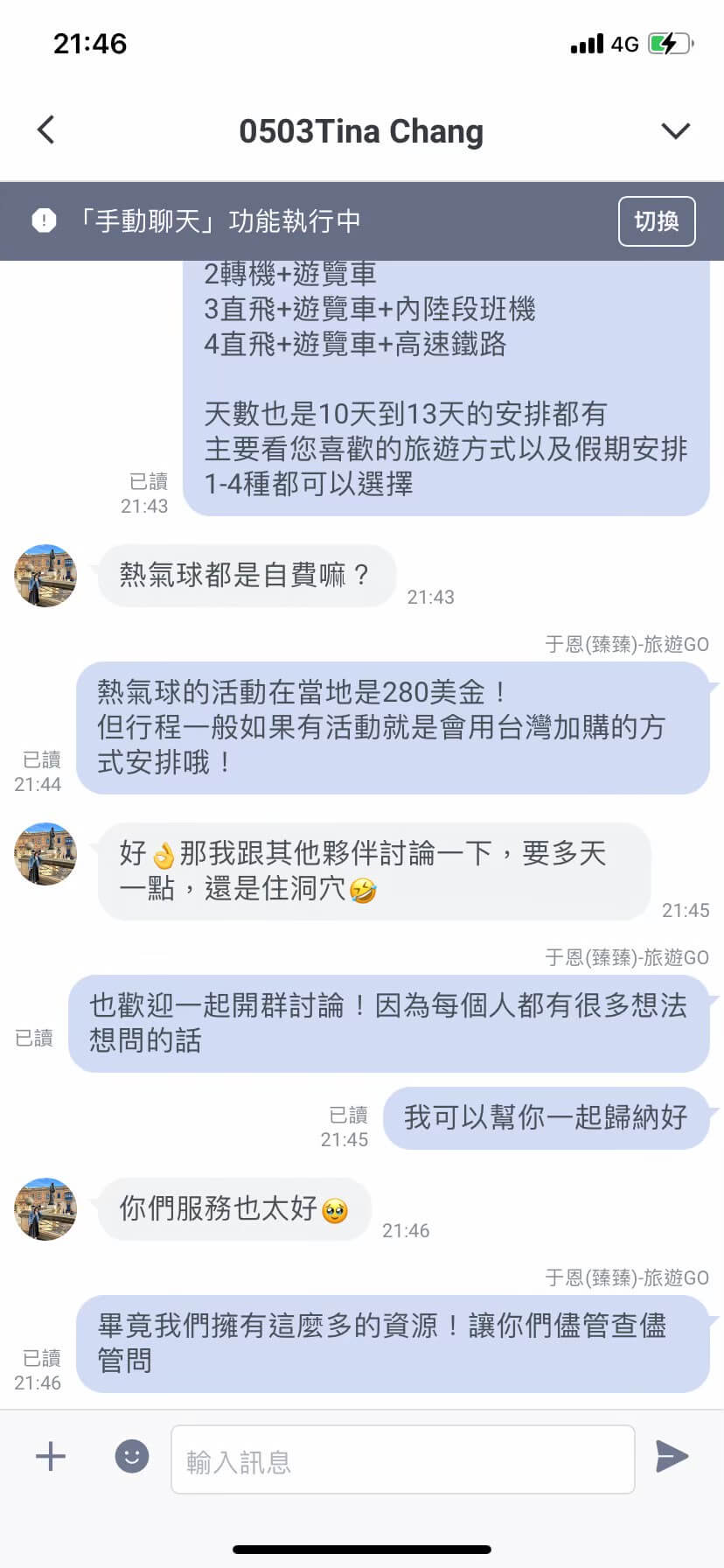The height and width of the screenshot is (1568, 724).
Task: Expand the chat options chevron
Action: click(x=675, y=131)
